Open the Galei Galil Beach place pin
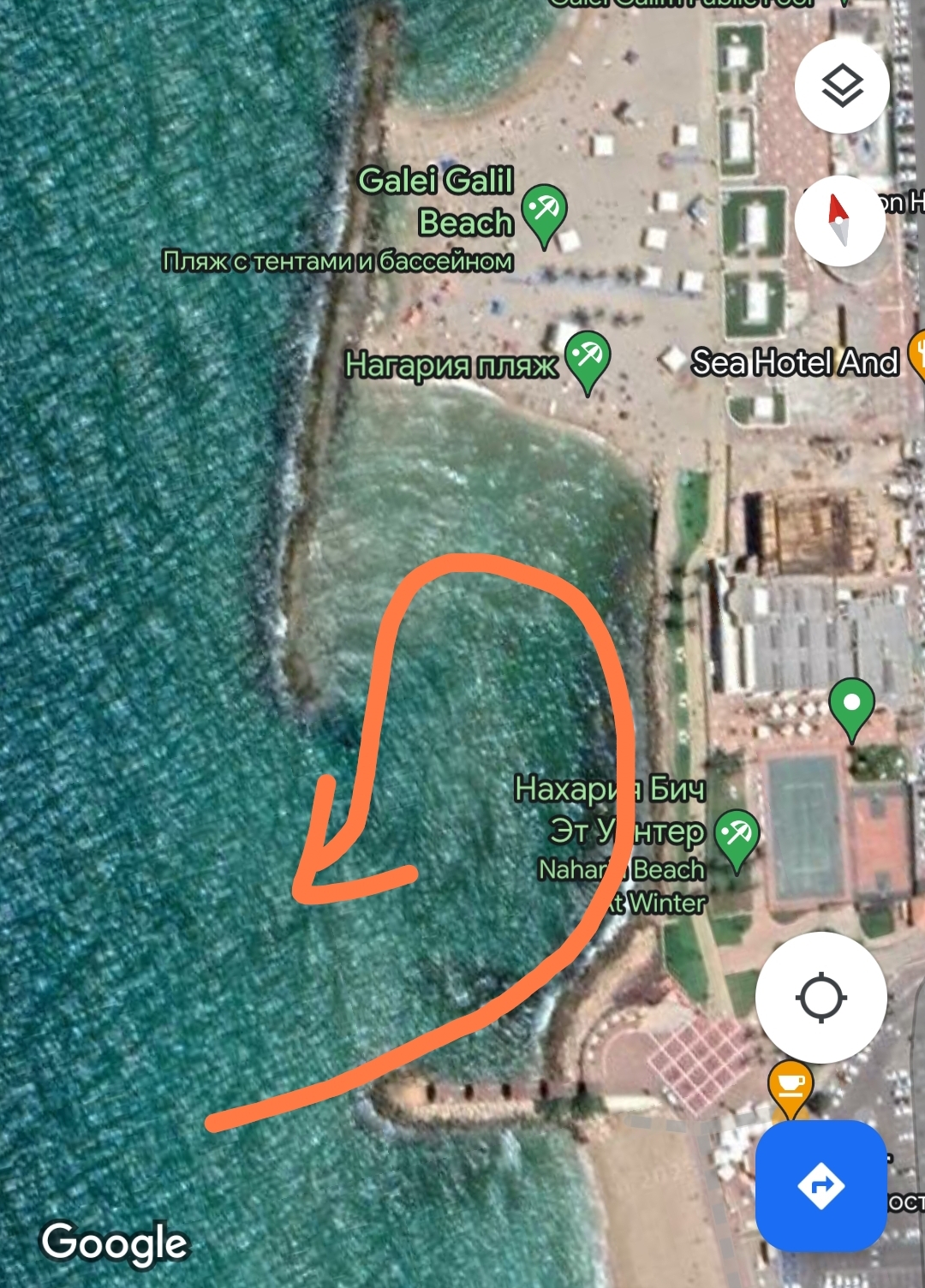 click(x=544, y=211)
